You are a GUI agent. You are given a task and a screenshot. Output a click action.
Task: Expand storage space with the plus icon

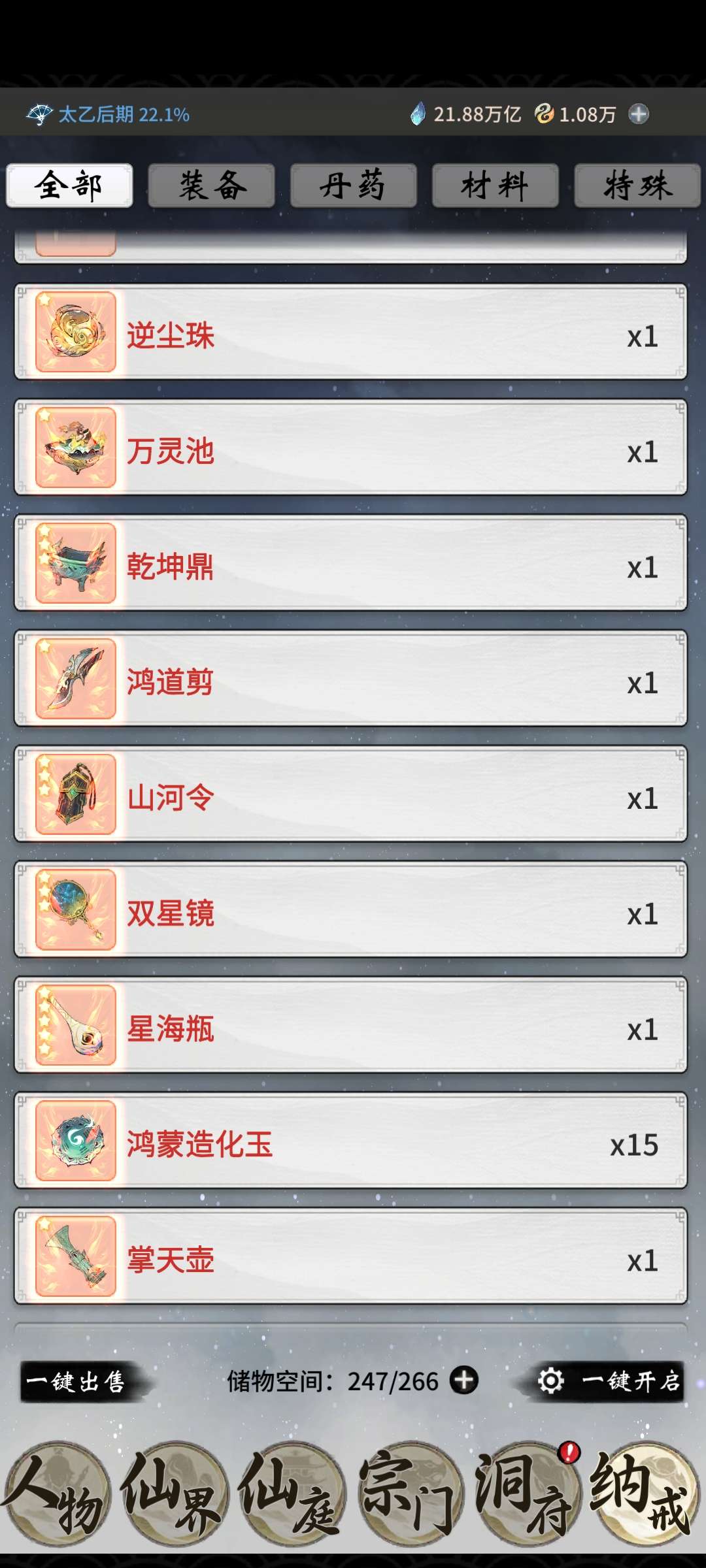pos(464,1380)
